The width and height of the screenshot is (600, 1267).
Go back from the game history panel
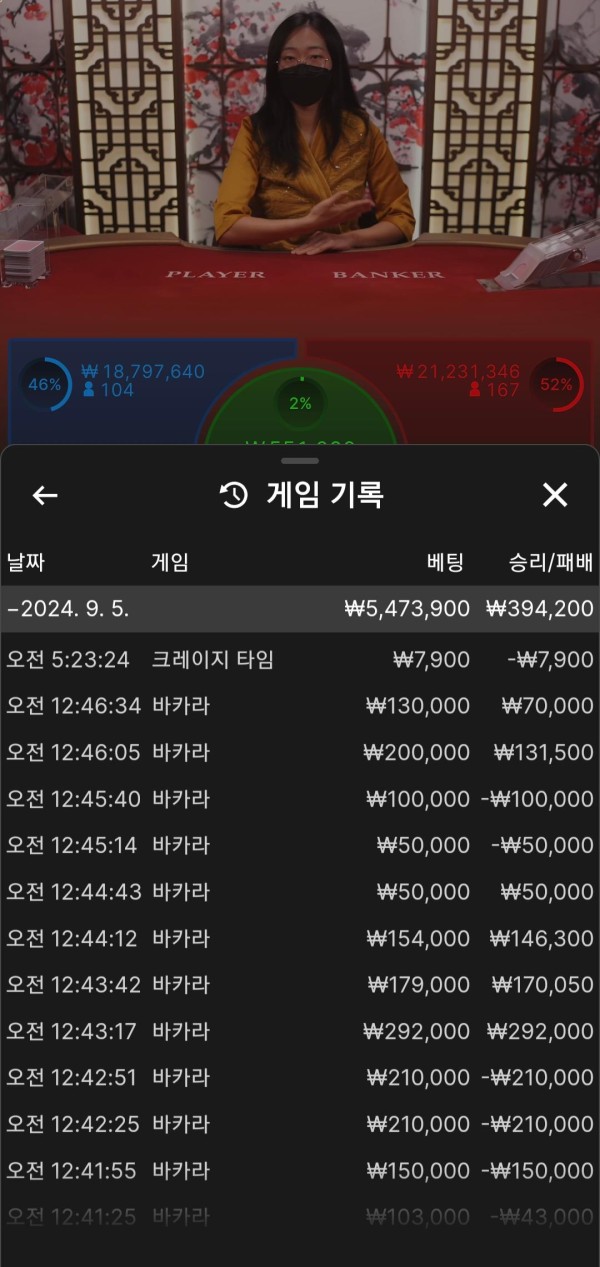tap(45, 495)
